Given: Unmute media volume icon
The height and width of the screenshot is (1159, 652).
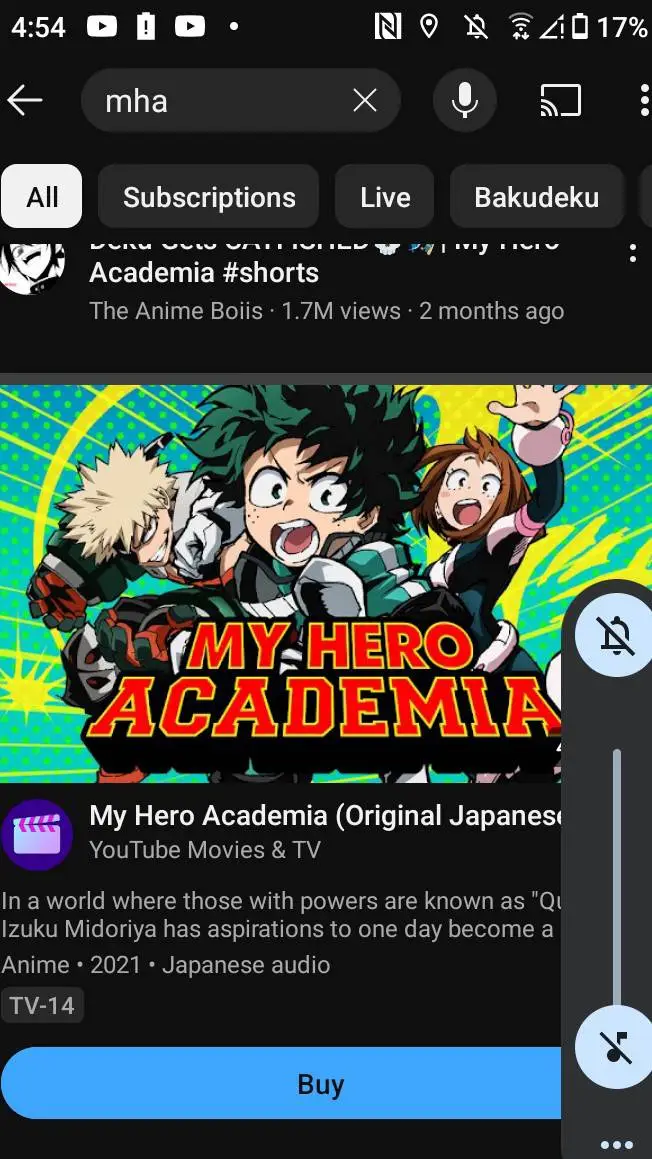Looking at the screenshot, I should point(616,1047).
